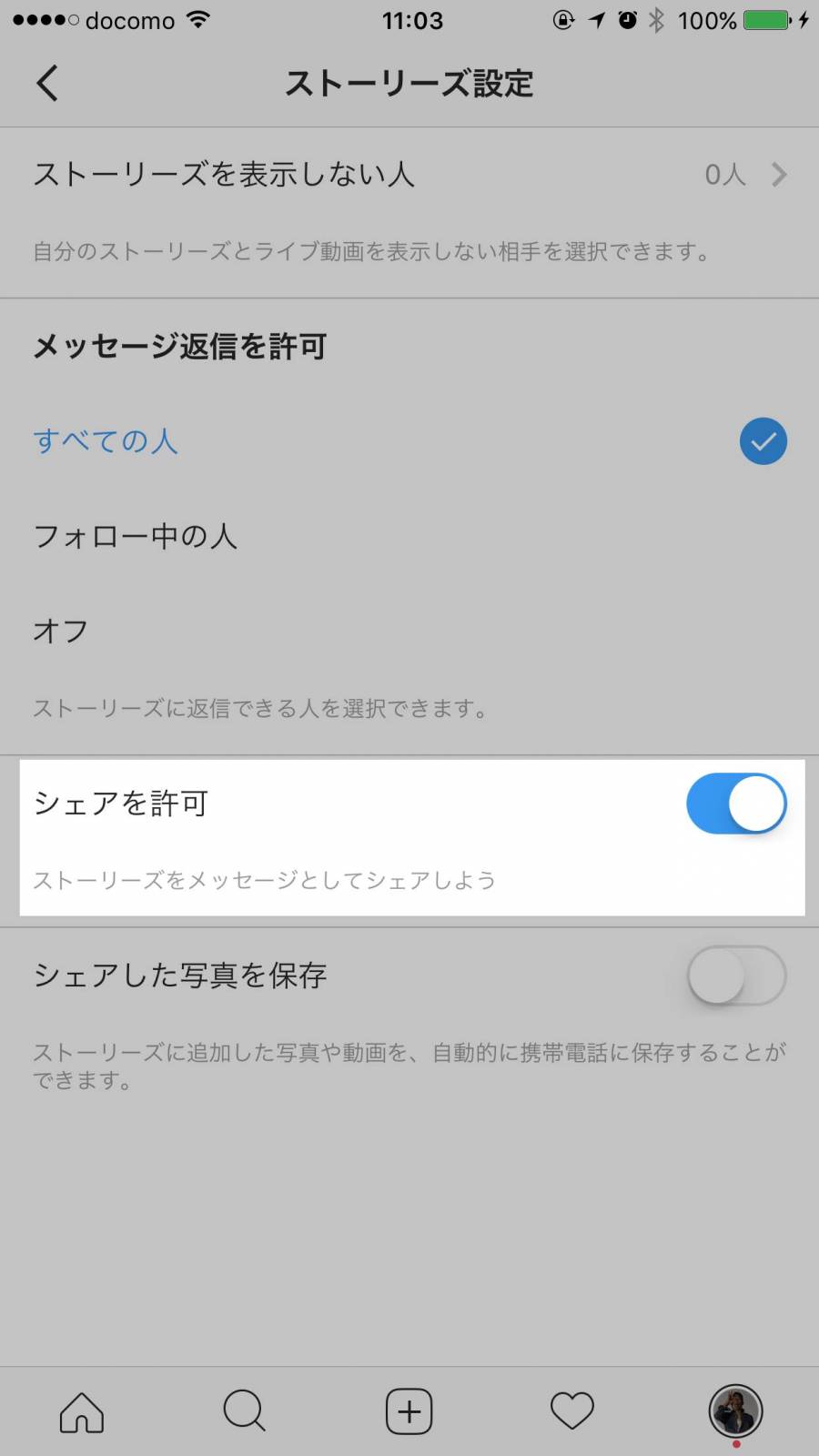
Task: Open the activity heart tab
Action: 572,1411
